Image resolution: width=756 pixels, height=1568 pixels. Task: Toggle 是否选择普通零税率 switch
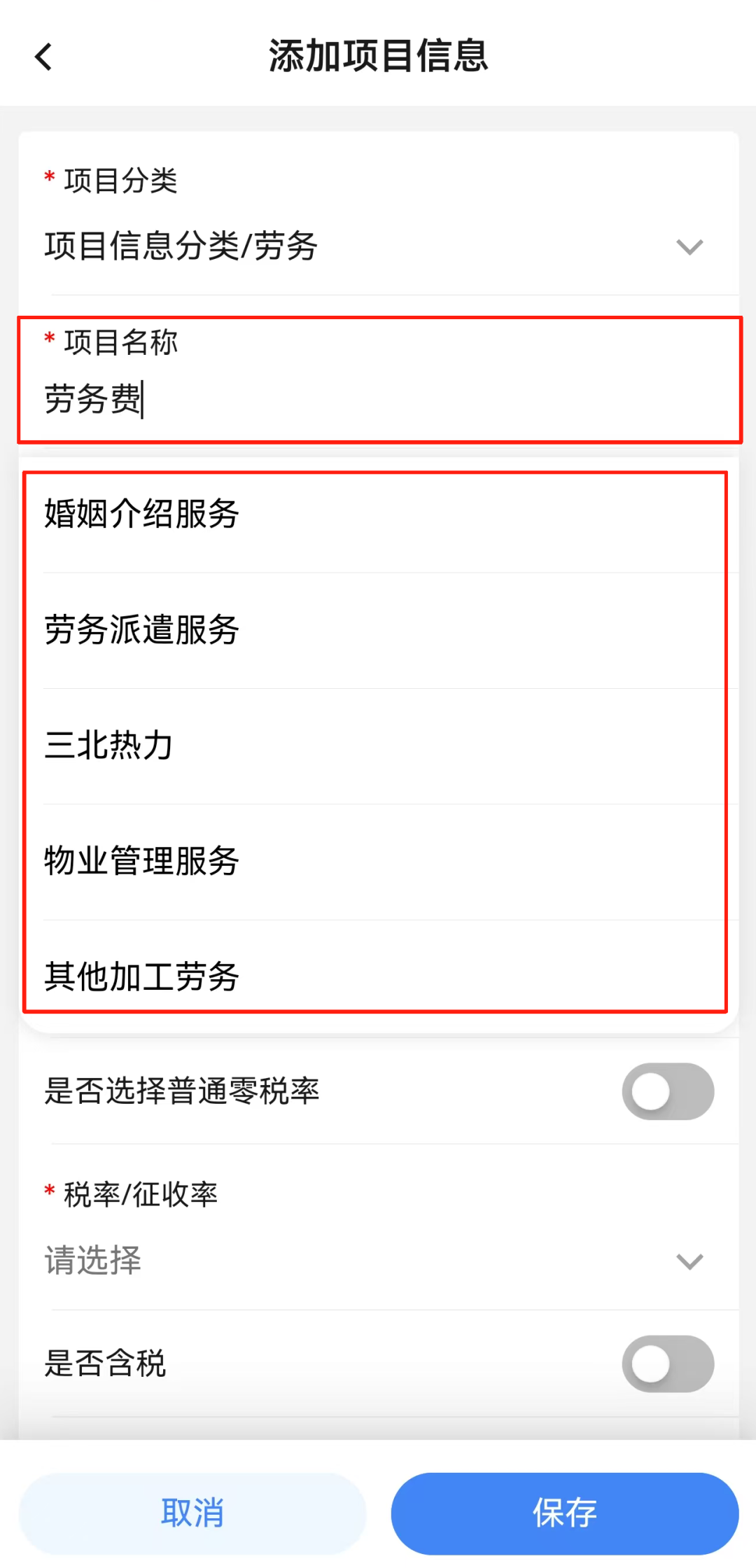667,1091
